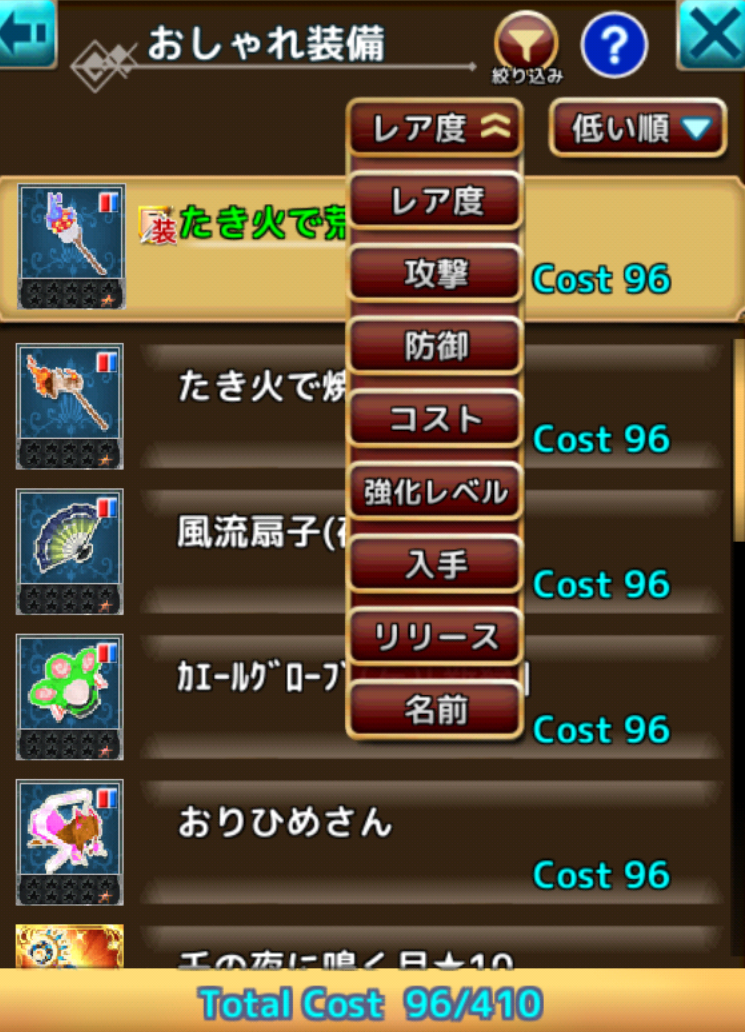The image size is (745, 1032).
Task: Sort items by 名前
Action: [436, 710]
